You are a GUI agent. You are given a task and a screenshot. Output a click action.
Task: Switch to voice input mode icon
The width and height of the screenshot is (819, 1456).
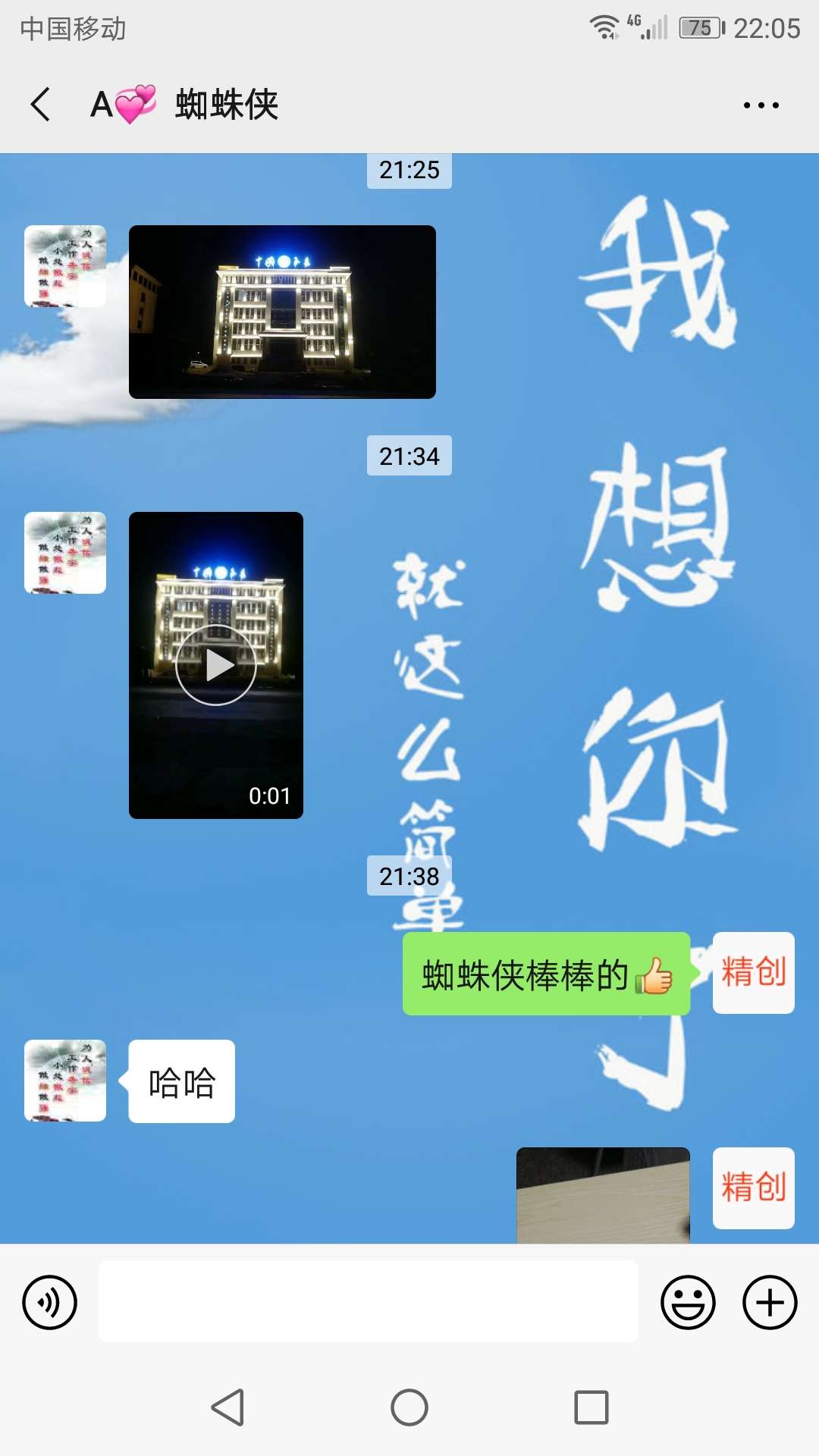click(50, 1301)
